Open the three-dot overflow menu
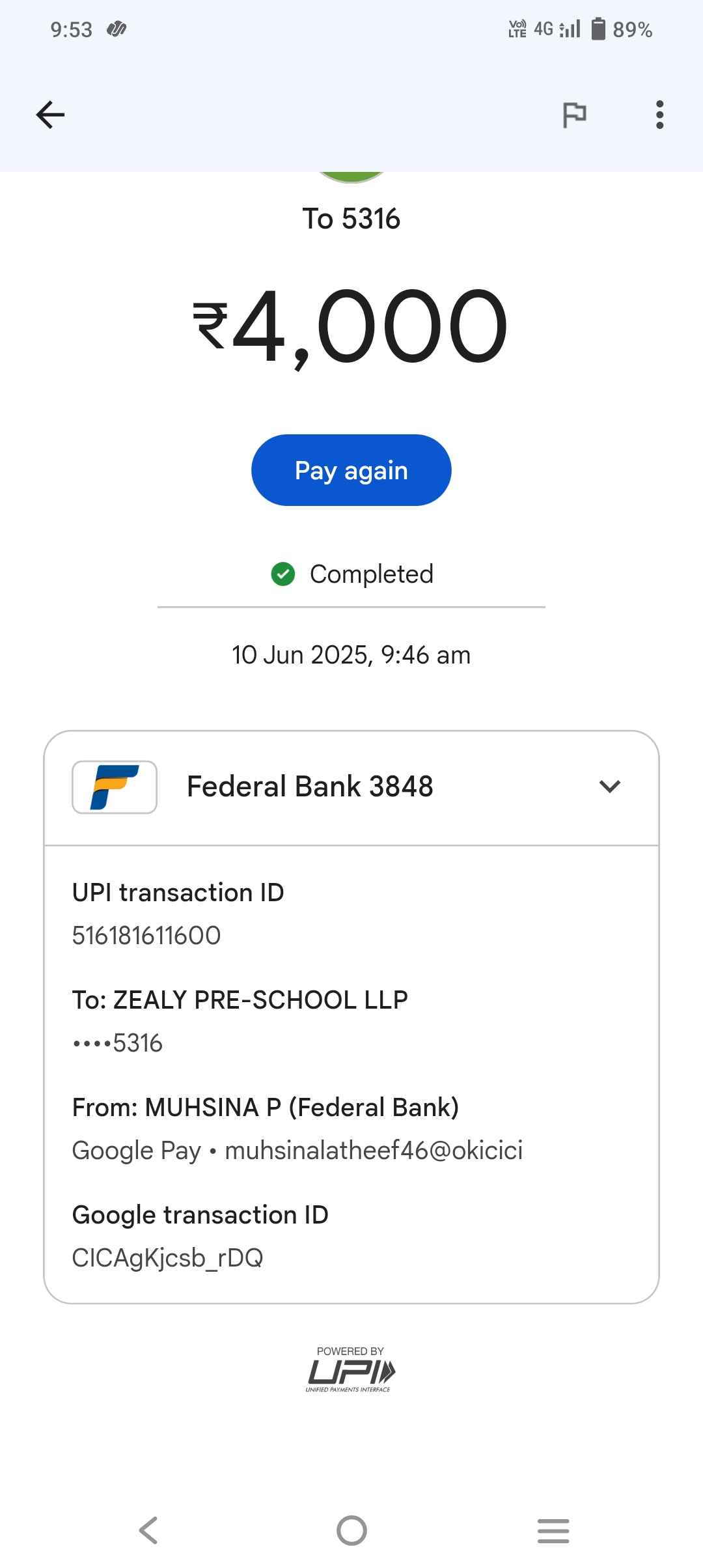The width and height of the screenshot is (703, 1568). pos(659,115)
